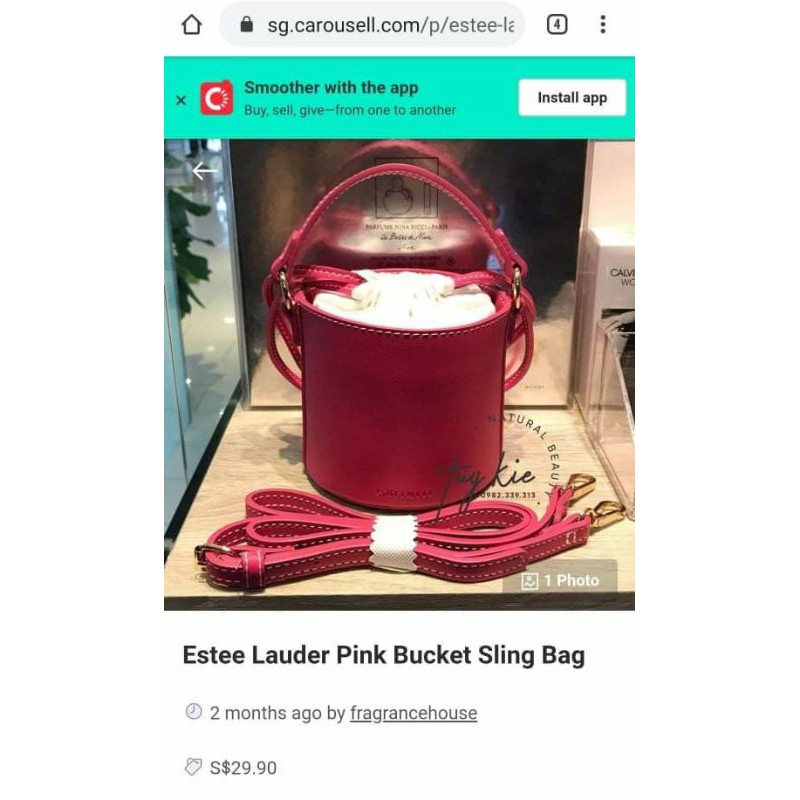Image resolution: width=800 pixels, height=800 pixels.
Task: Open the browser tab switcher
Action: [x=557, y=24]
